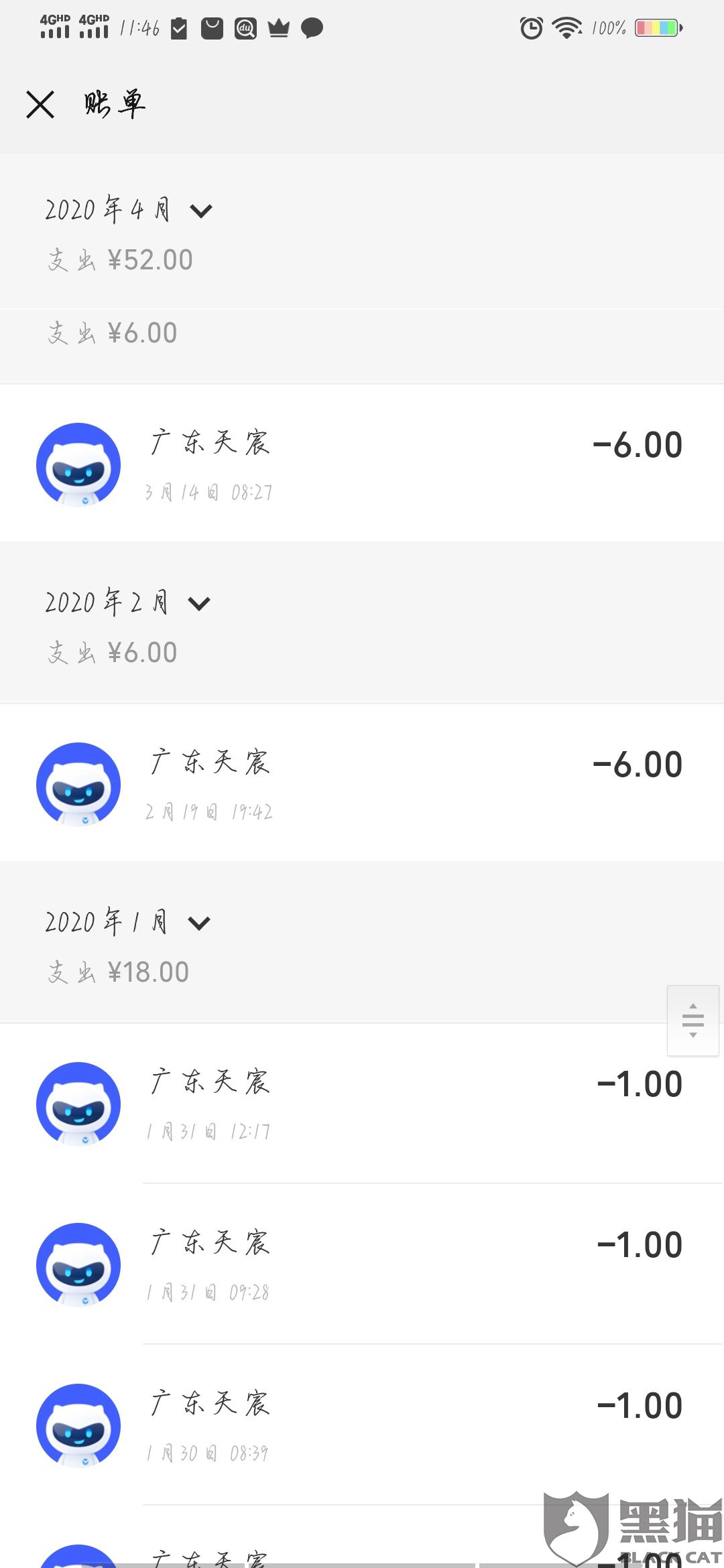Close the 账单 bill page
Viewport: 724px width, 1568px height.
click(39, 104)
